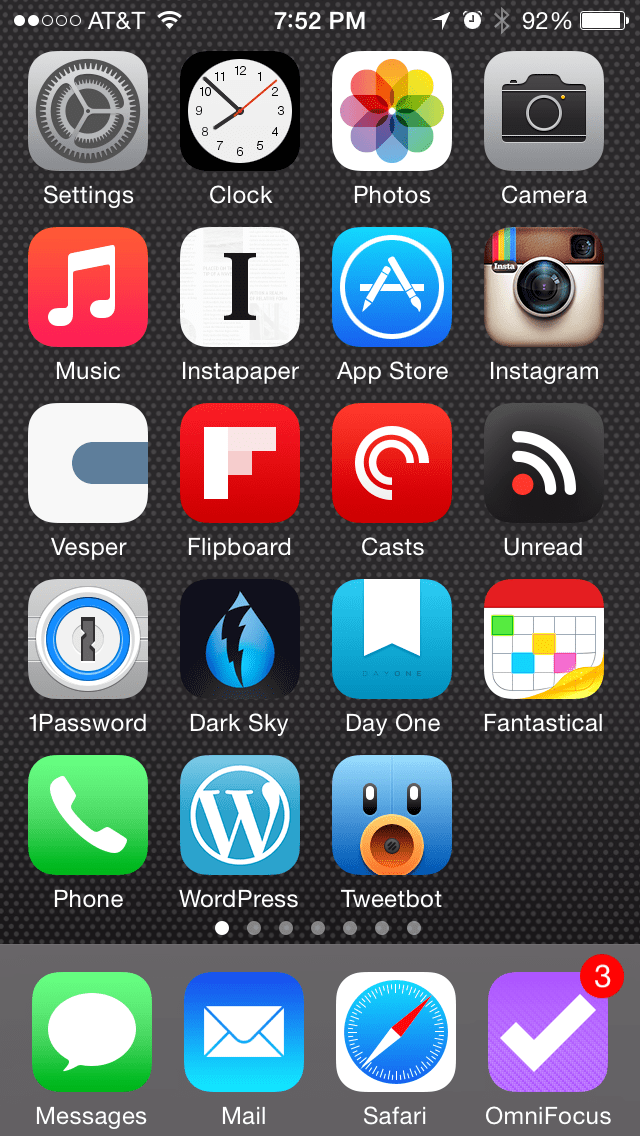The height and width of the screenshot is (1136, 640).
Task: Open OmniFocus with 3 notifications
Action: 548,1032
